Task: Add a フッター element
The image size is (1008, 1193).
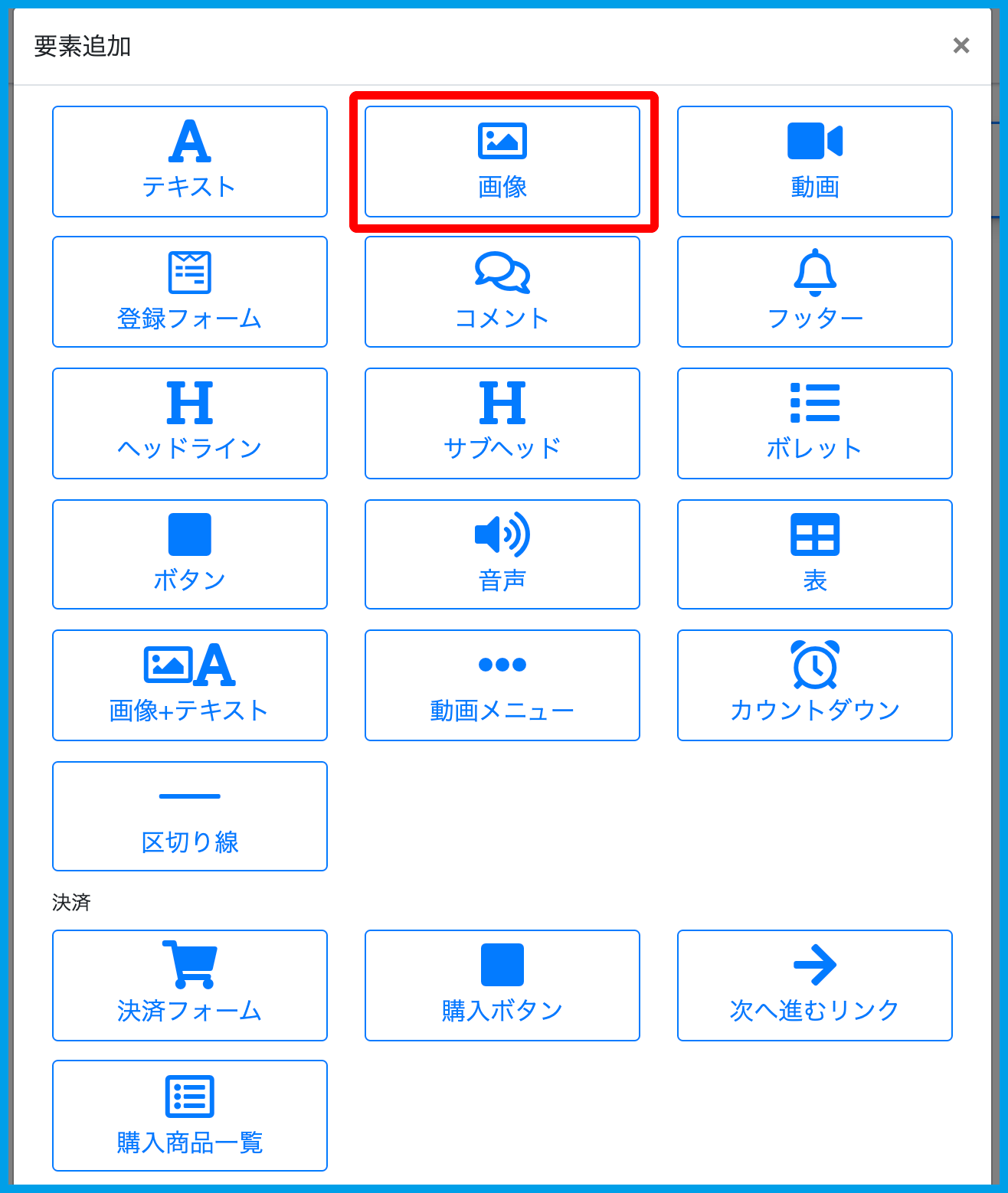Action: click(x=814, y=292)
